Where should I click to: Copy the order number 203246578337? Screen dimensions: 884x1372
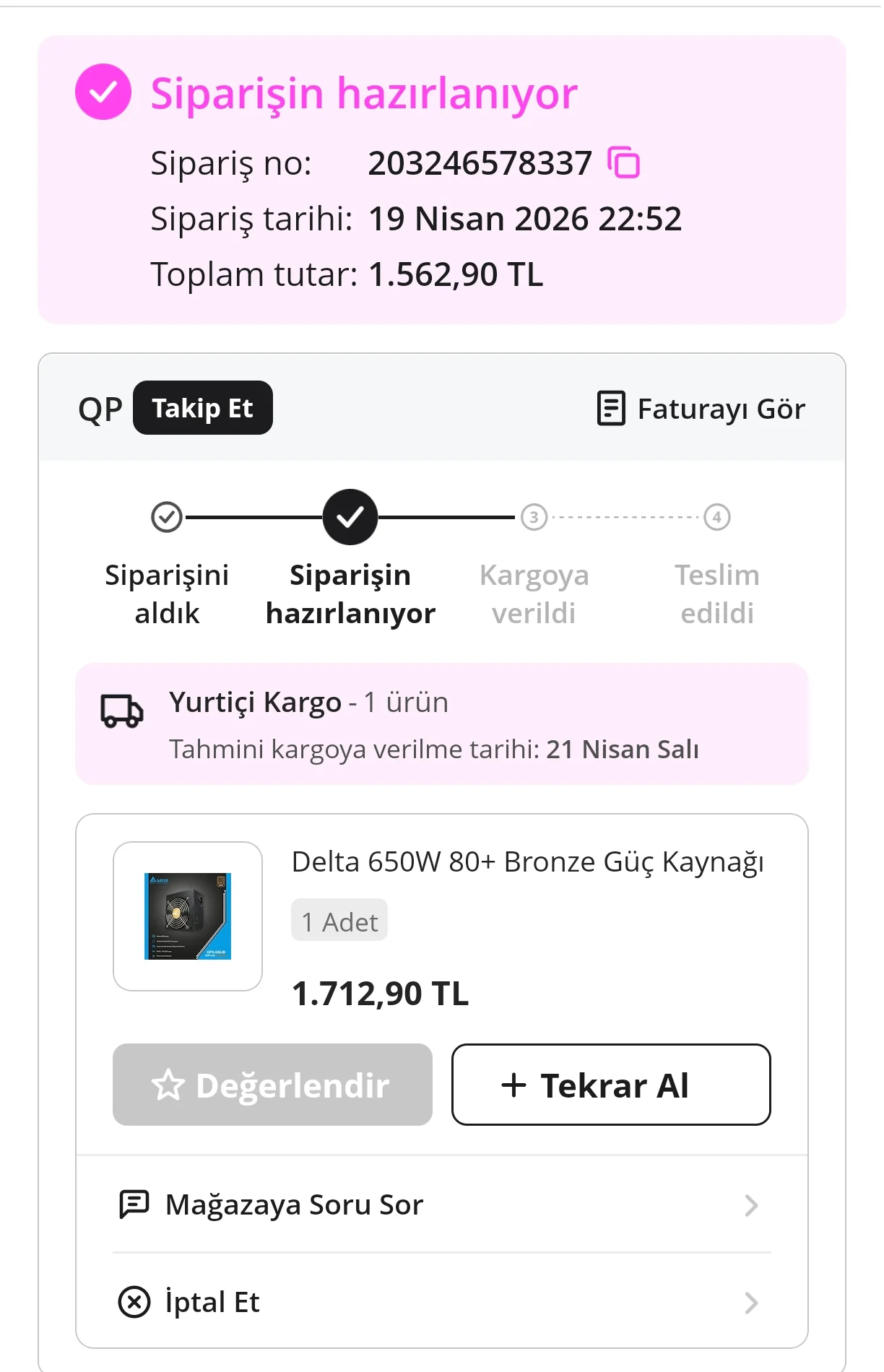(624, 162)
